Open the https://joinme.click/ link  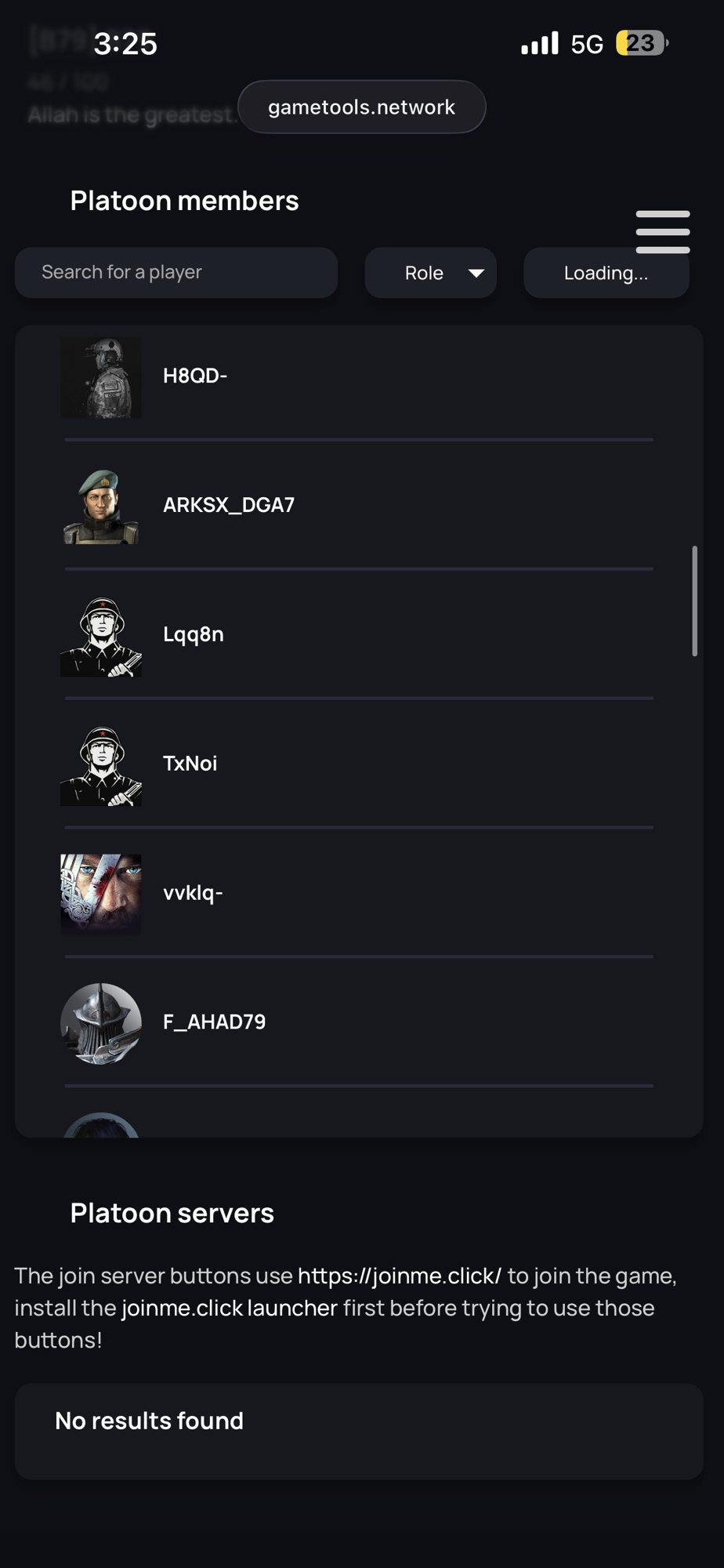pyautogui.click(x=399, y=1276)
